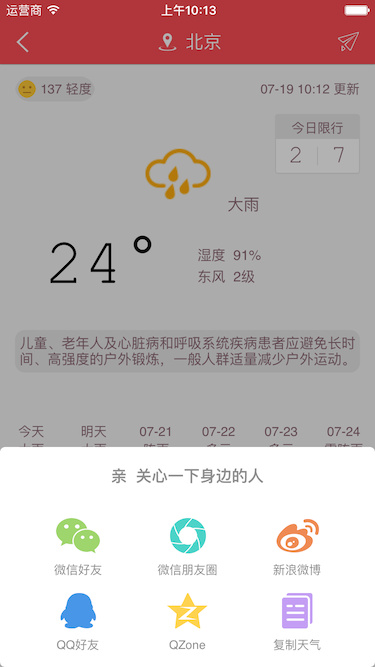Open the 北京 location selector
375x667 pixels.
coord(190,42)
